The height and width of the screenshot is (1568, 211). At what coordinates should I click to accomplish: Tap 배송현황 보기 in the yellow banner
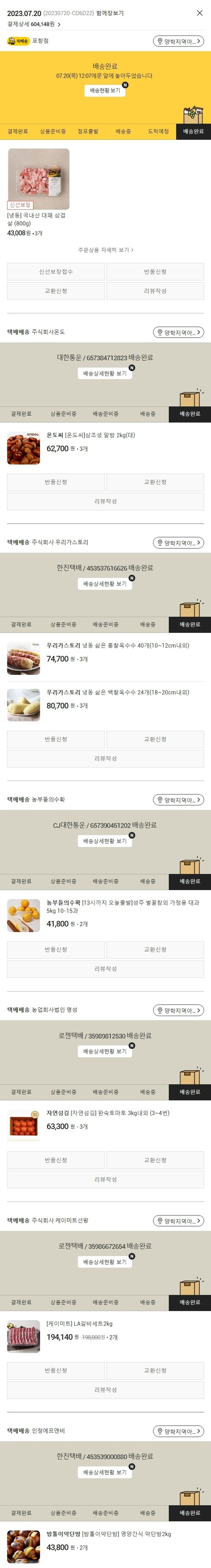[105, 91]
